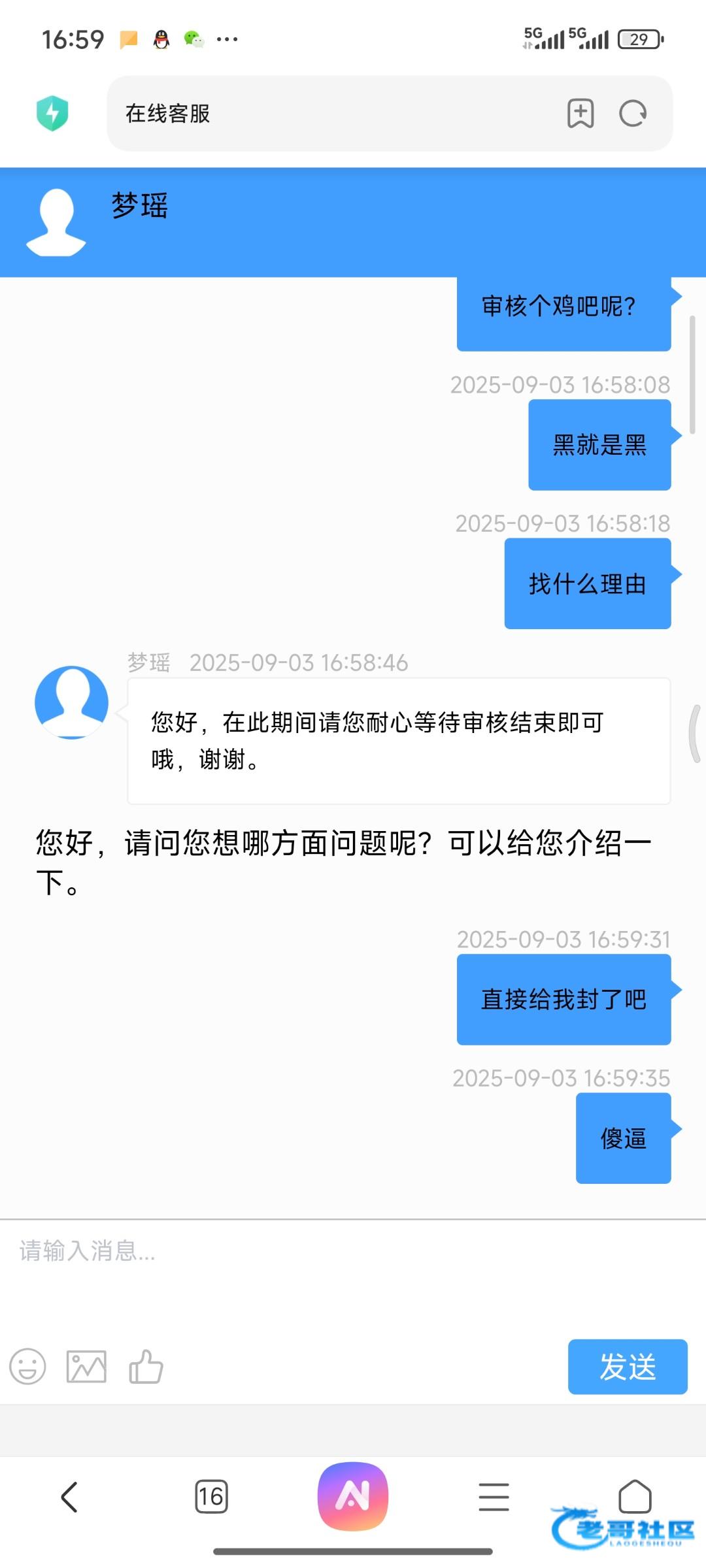Open the browser menu
The height and width of the screenshot is (1568, 706).
[494, 1497]
